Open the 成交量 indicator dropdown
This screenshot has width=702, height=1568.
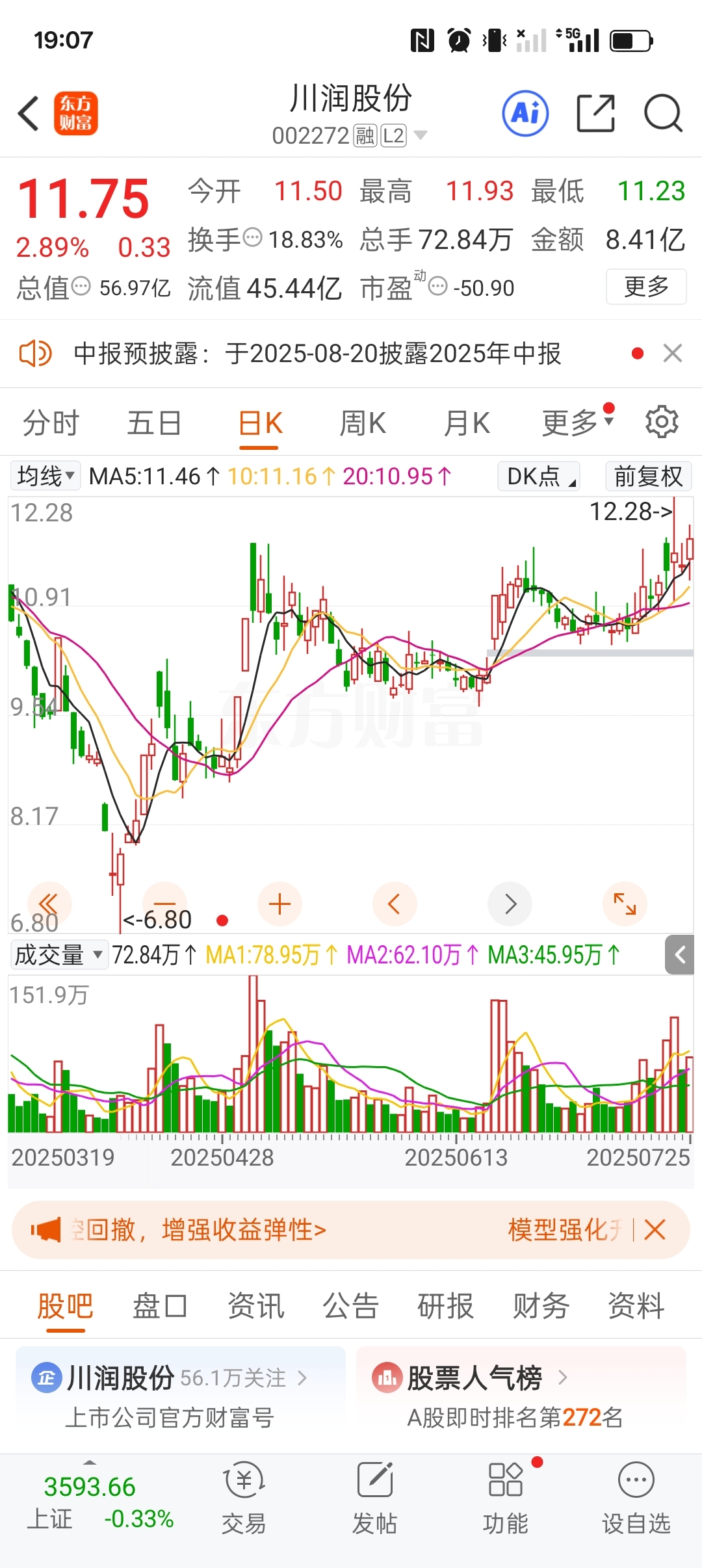[58, 955]
